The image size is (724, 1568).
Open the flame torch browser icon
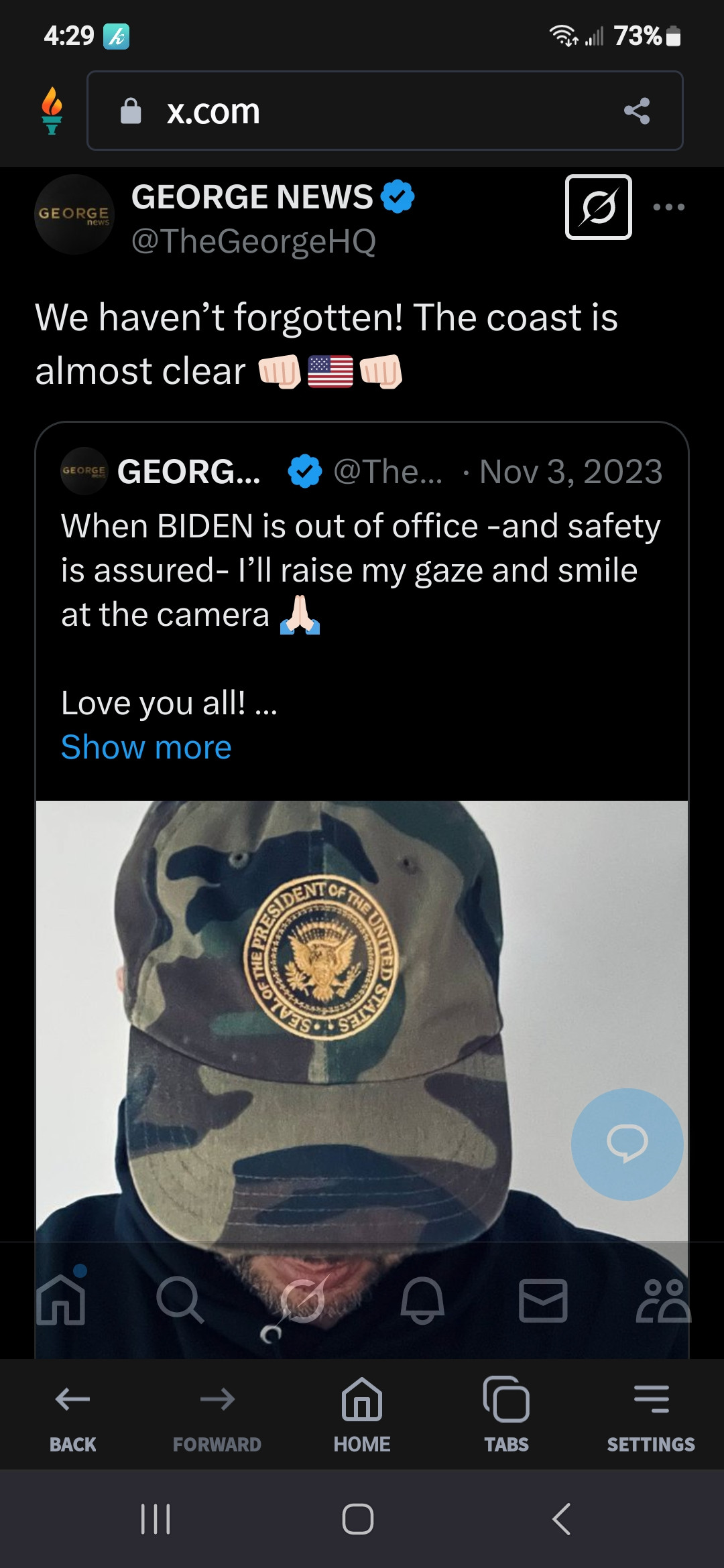coord(52,111)
